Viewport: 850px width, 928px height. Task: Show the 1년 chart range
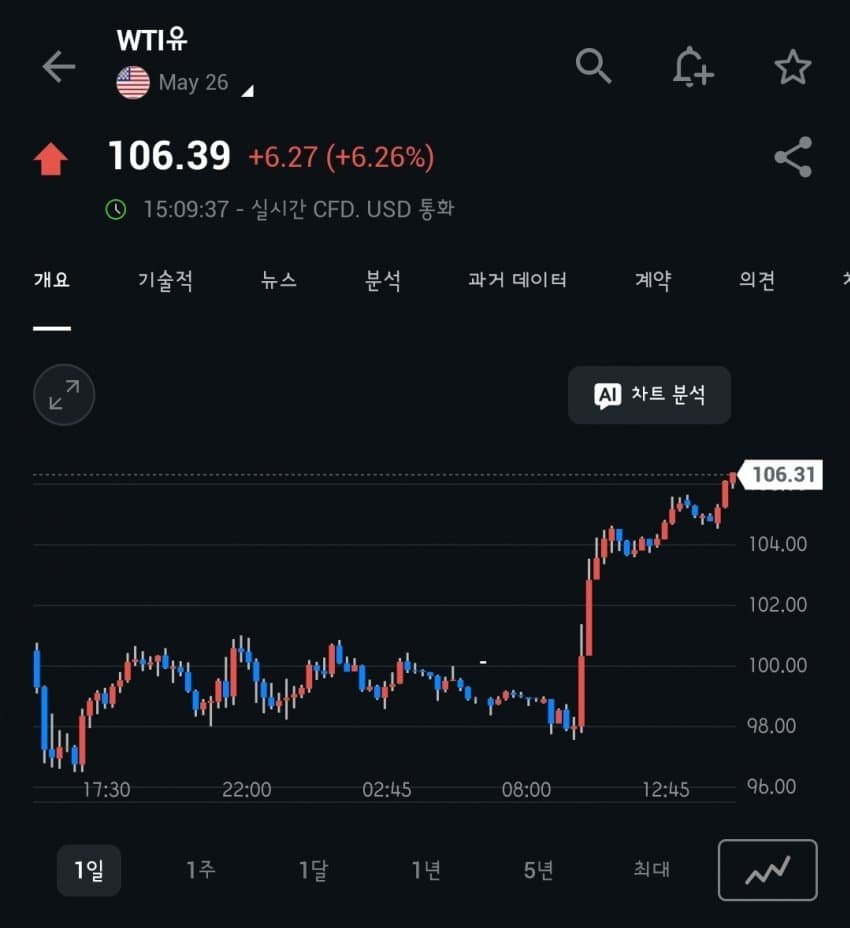pos(426,870)
